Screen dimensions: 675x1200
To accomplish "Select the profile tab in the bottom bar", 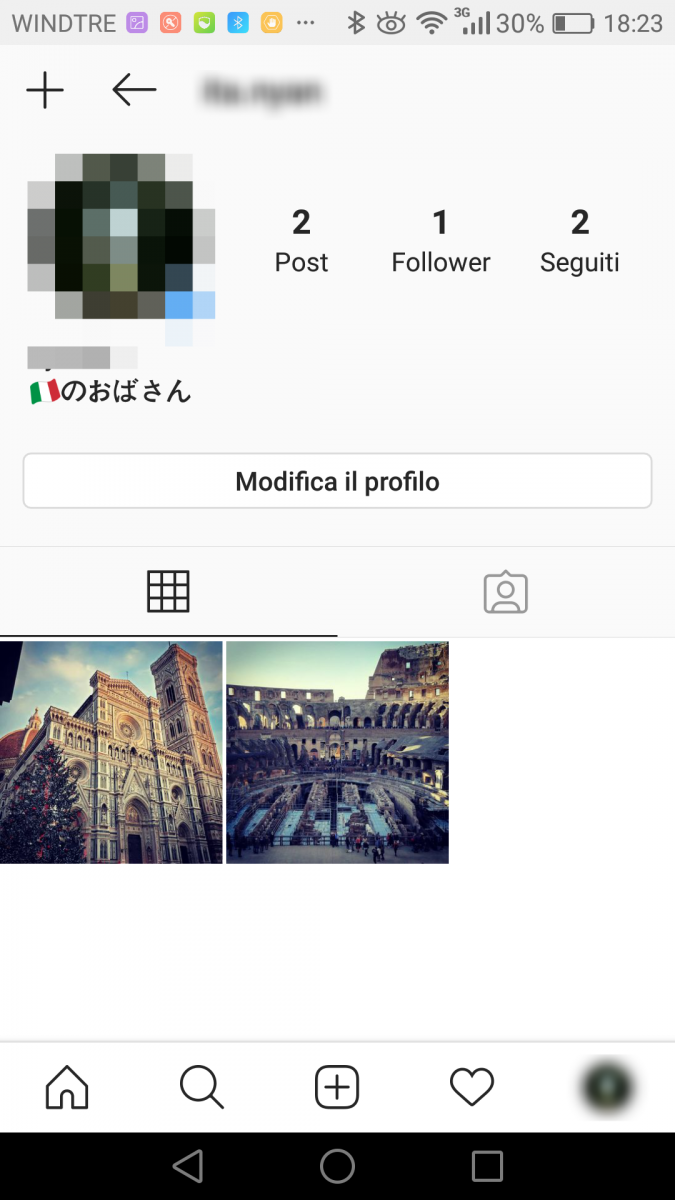I will [607, 1087].
